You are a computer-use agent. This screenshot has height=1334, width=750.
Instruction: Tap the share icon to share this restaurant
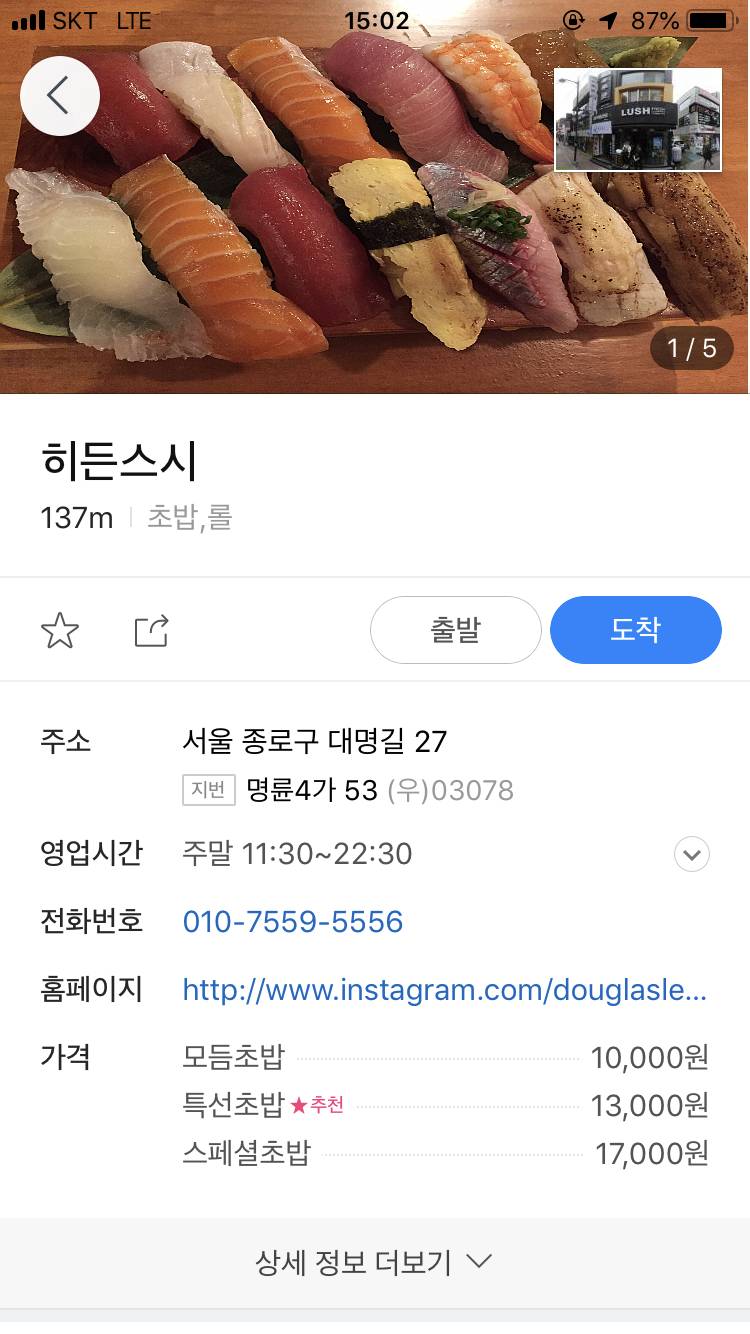151,630
